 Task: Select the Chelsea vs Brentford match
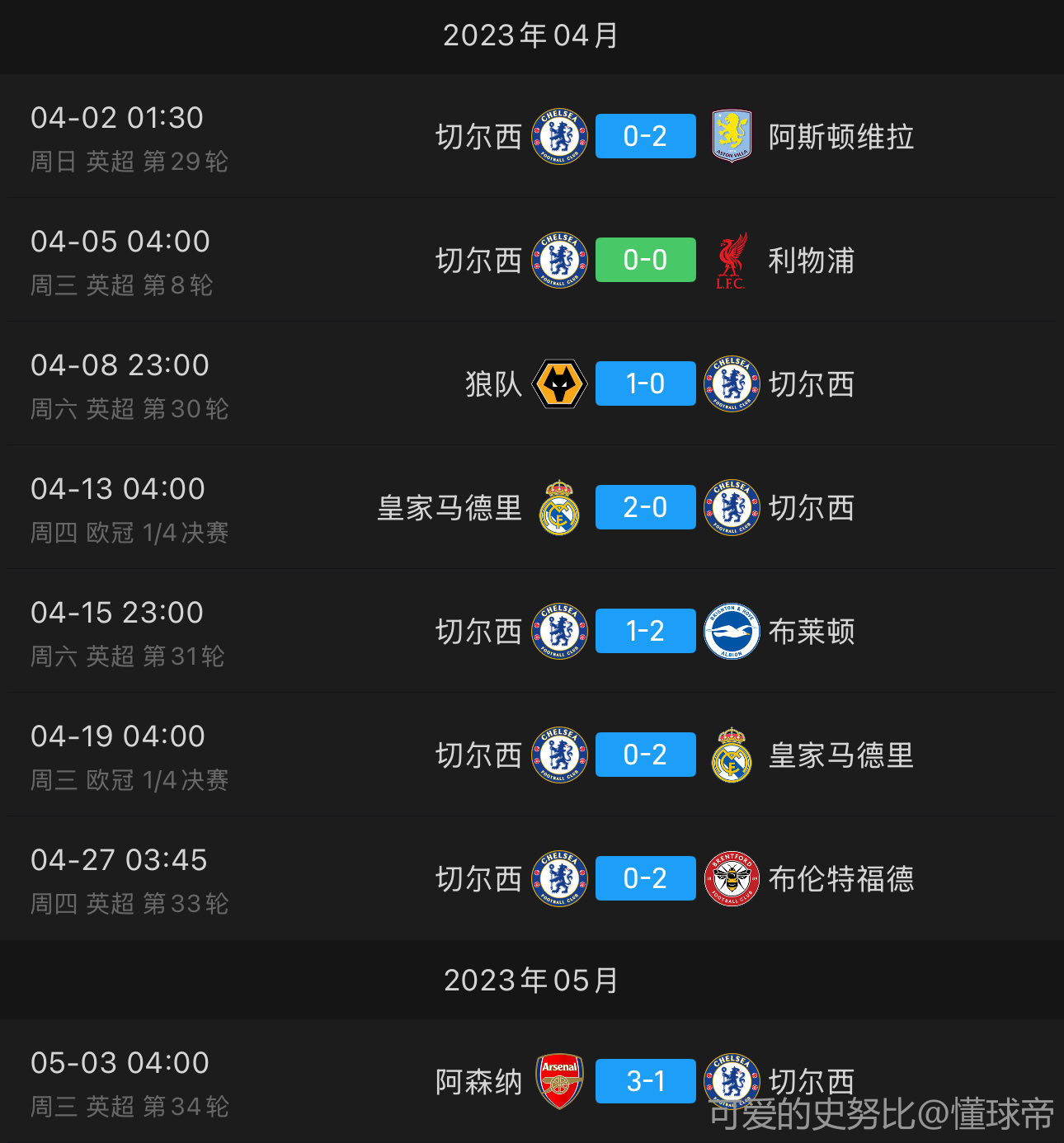[645, 878]
